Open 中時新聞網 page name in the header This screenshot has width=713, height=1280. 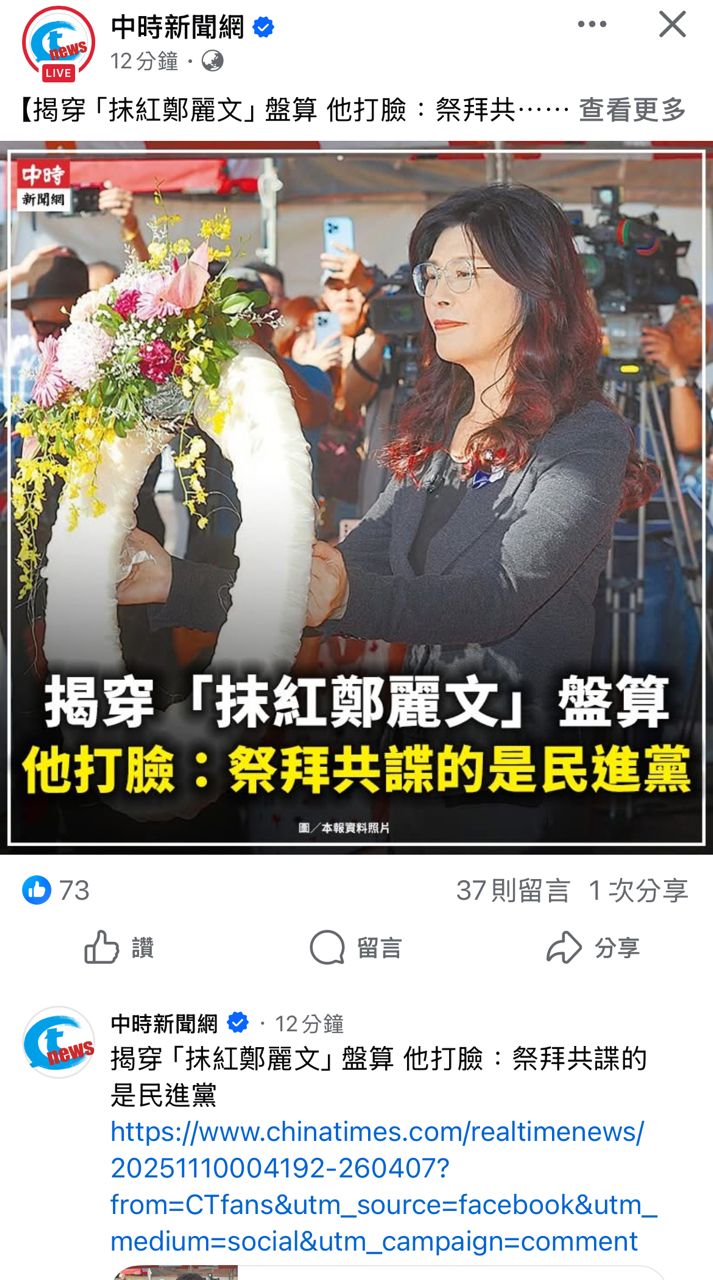[177, 28]
